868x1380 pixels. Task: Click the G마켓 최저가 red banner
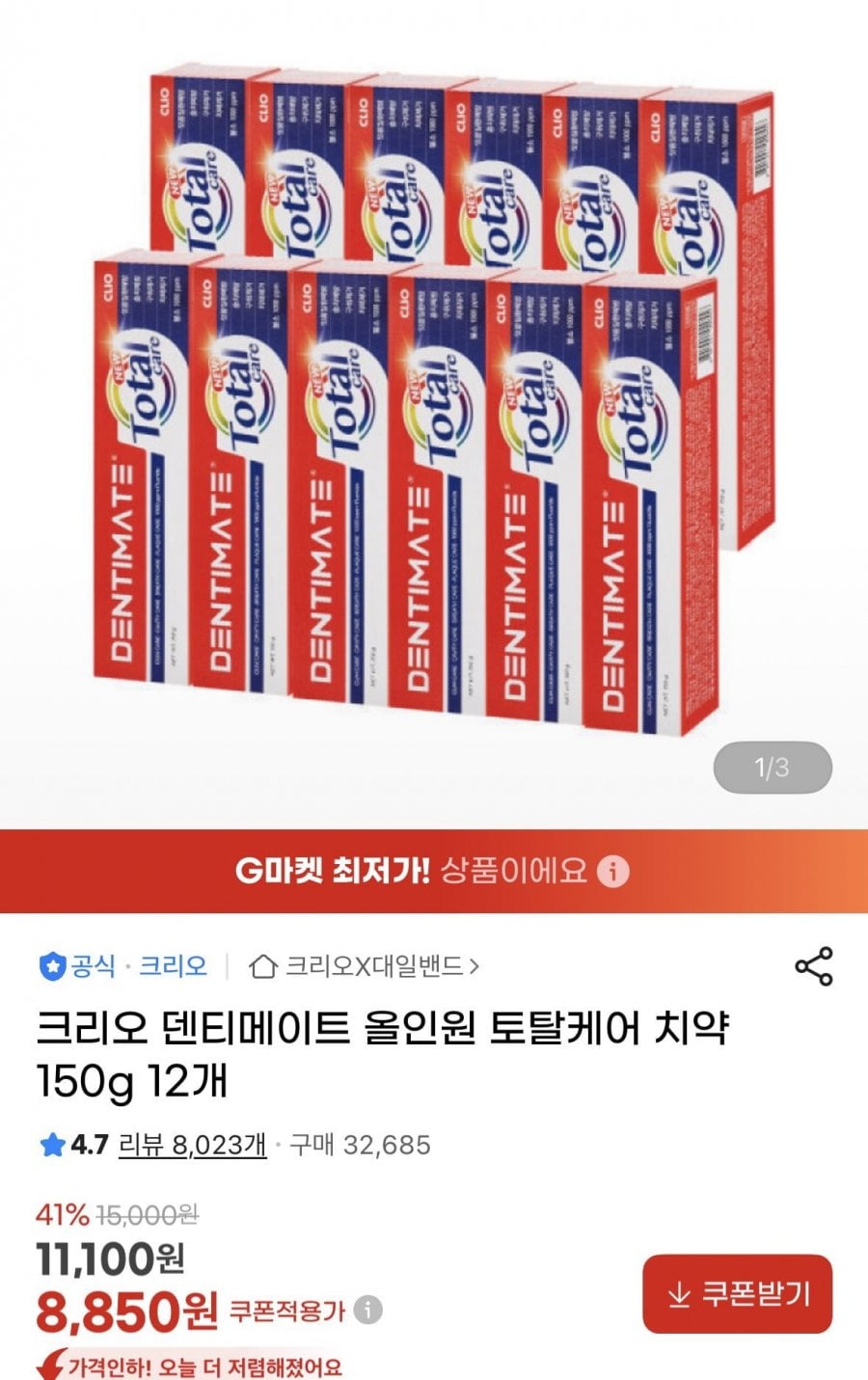[x=434, y=874]
